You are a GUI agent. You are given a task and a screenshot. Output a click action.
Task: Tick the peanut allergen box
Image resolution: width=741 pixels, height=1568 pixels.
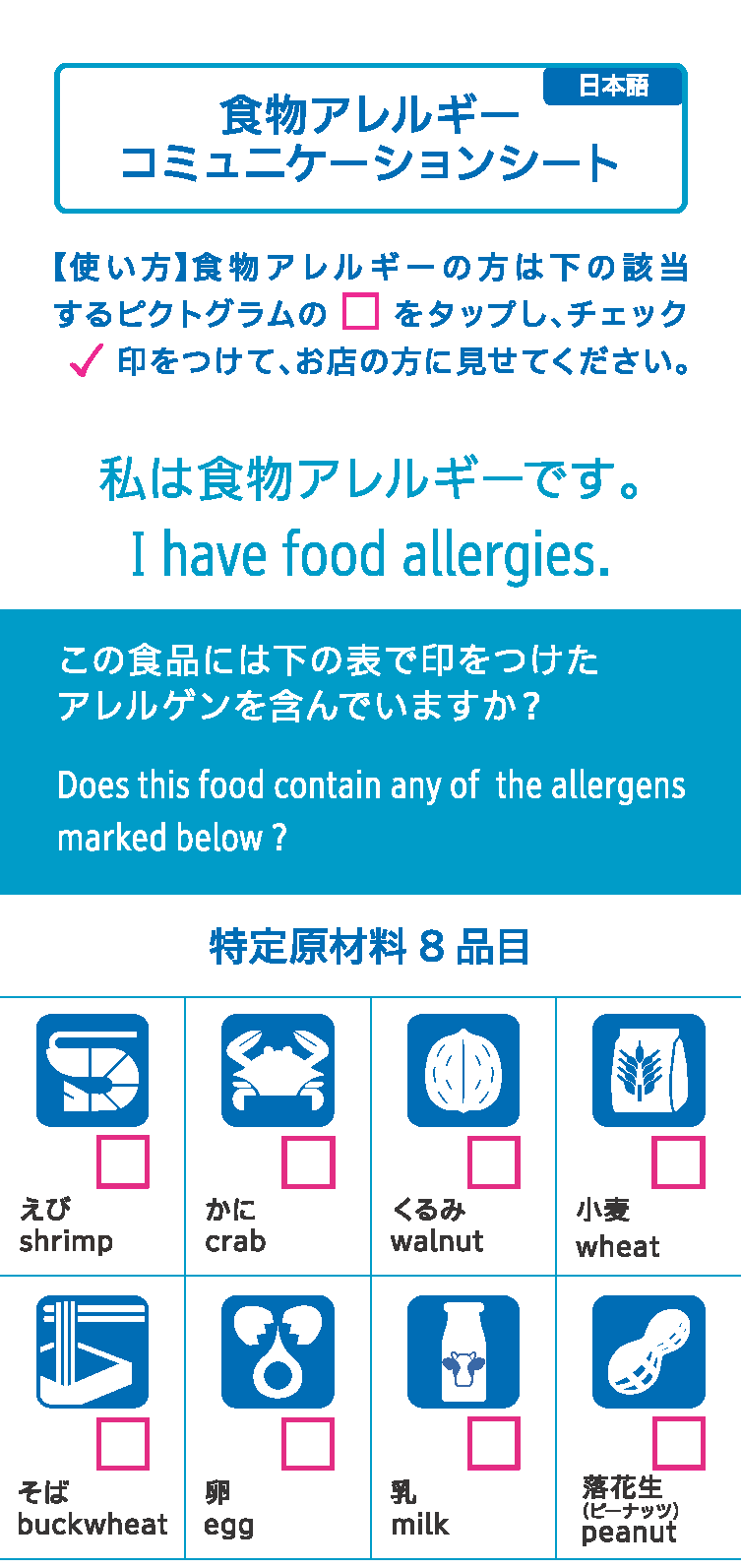(x=679, y=1444)
